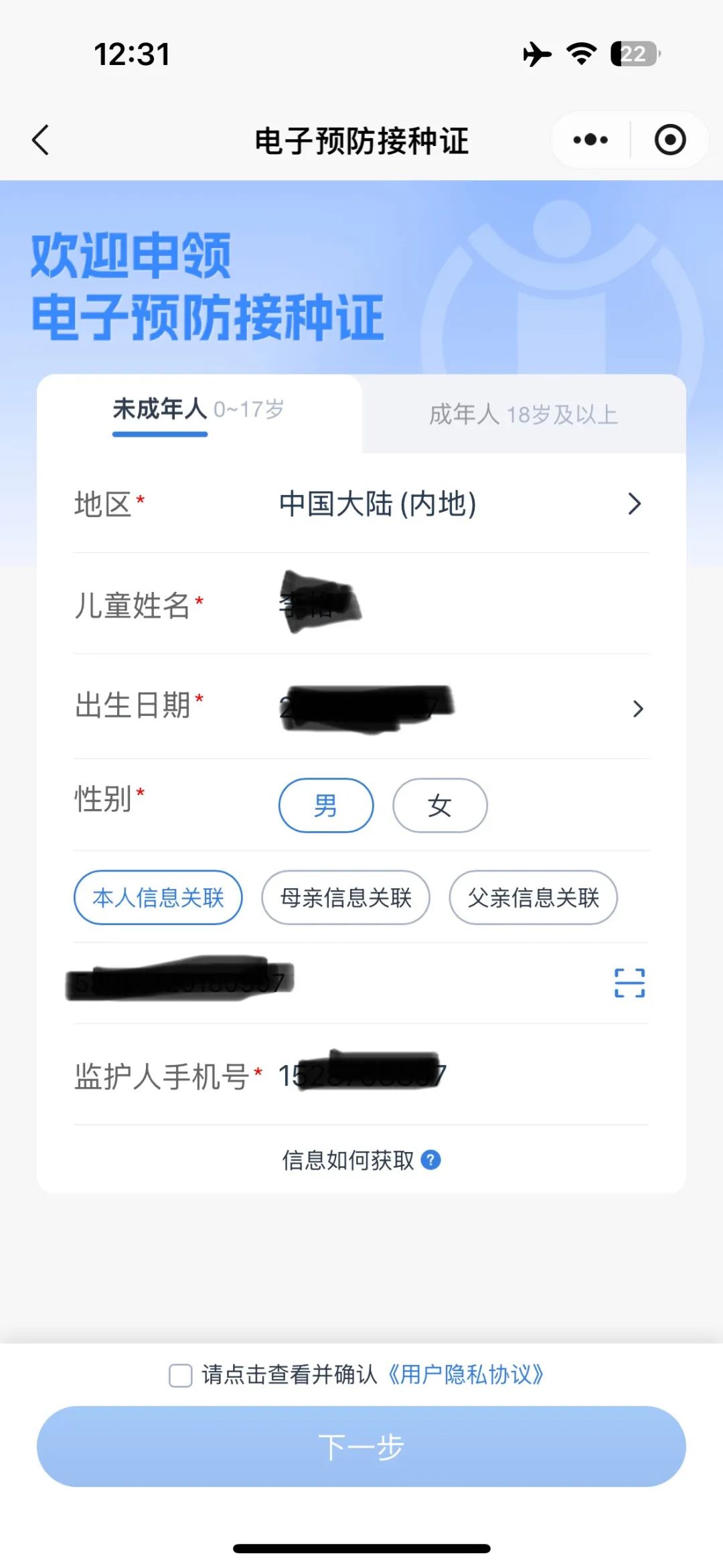The height and width of the screenshot is (1568, 723).
Task: Select 母亲信息关联 association option
Action: pyautogui.click(x=345, y=898)
